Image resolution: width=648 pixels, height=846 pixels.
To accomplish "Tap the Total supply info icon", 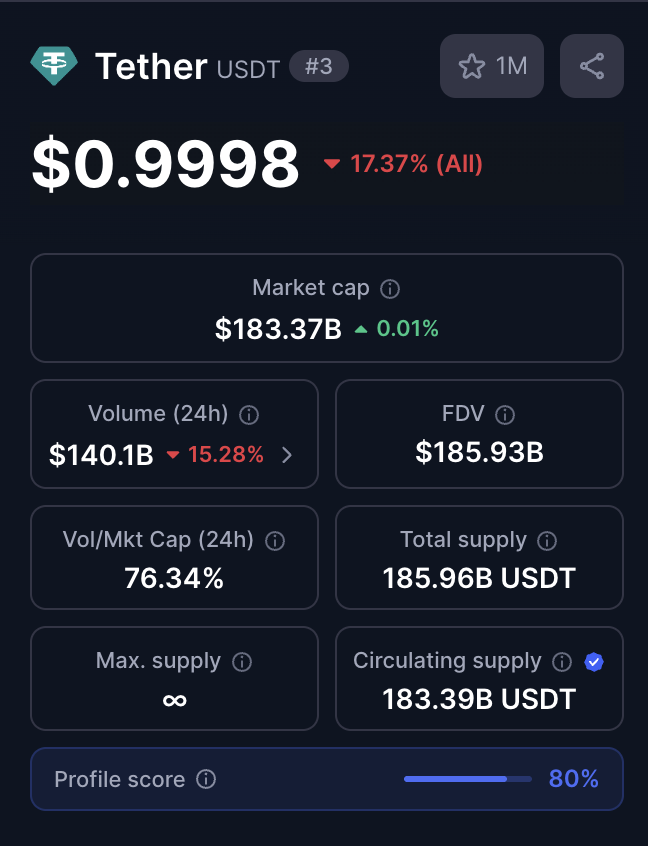I will (547, 540).
